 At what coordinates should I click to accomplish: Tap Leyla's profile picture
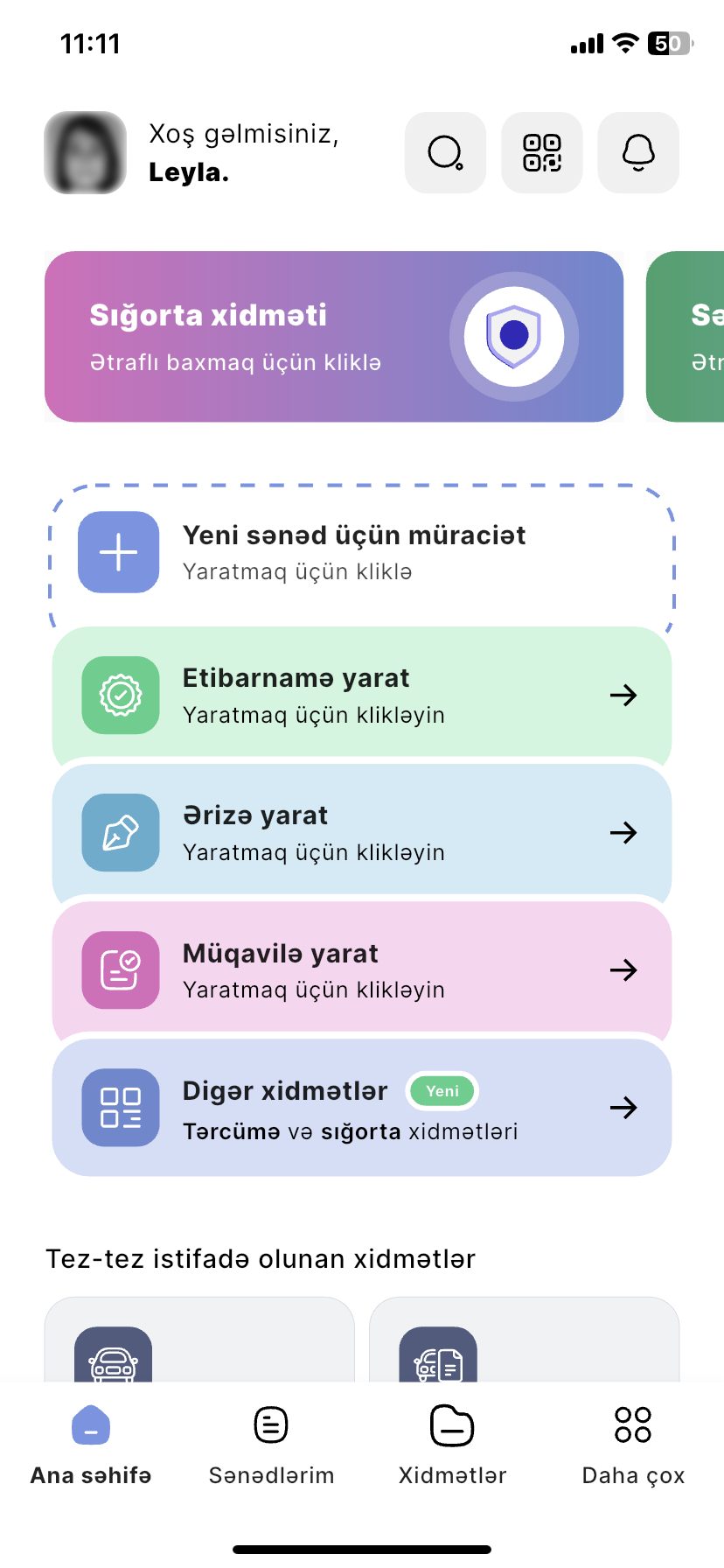point(86,152)
